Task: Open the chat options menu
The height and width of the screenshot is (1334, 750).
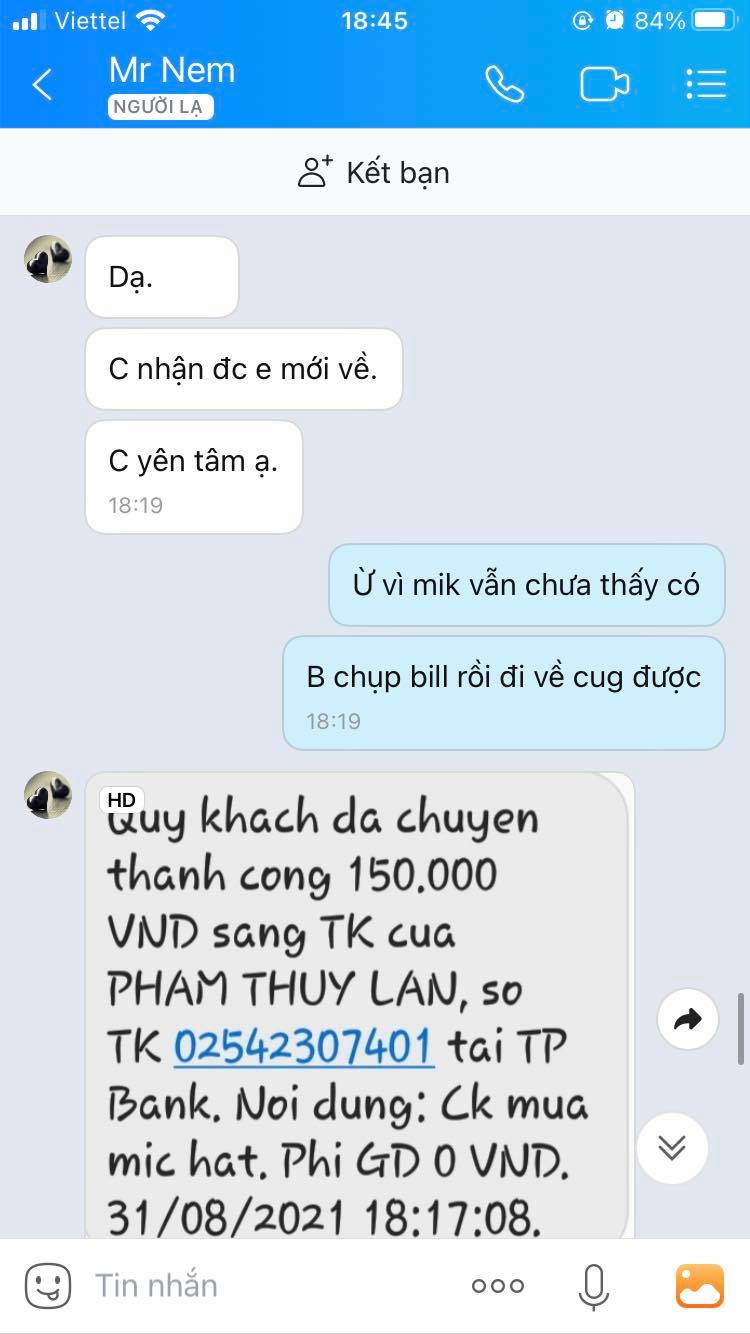Action: 706,85
